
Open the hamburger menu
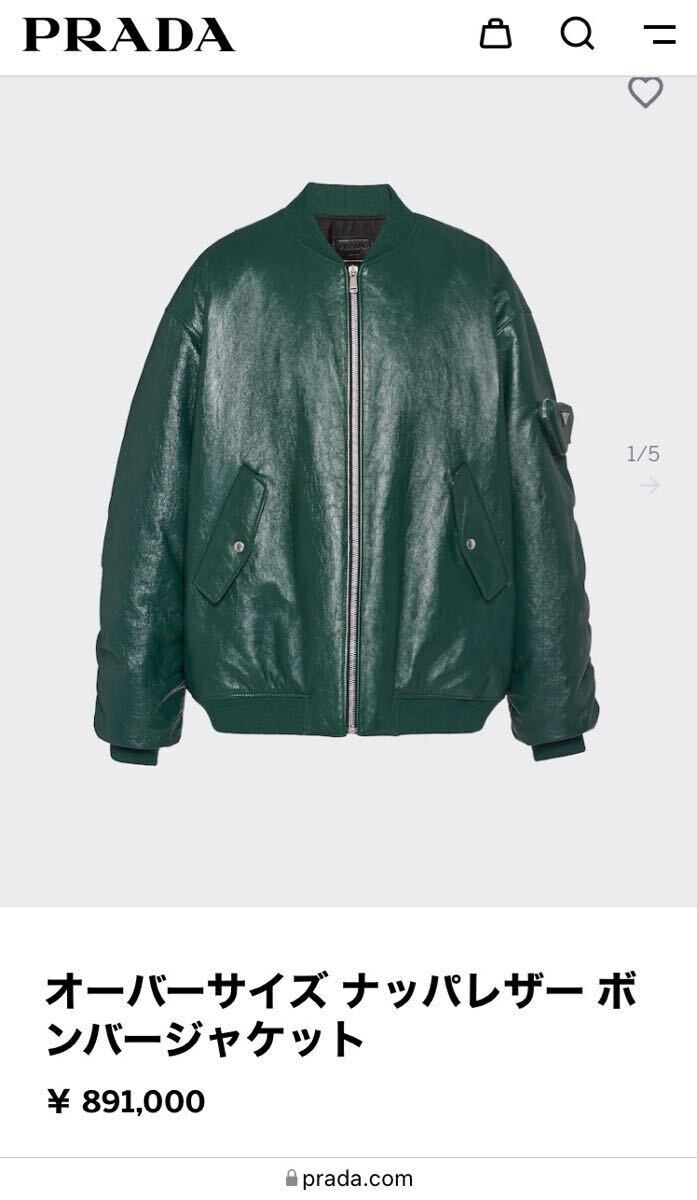pos(660,34)
